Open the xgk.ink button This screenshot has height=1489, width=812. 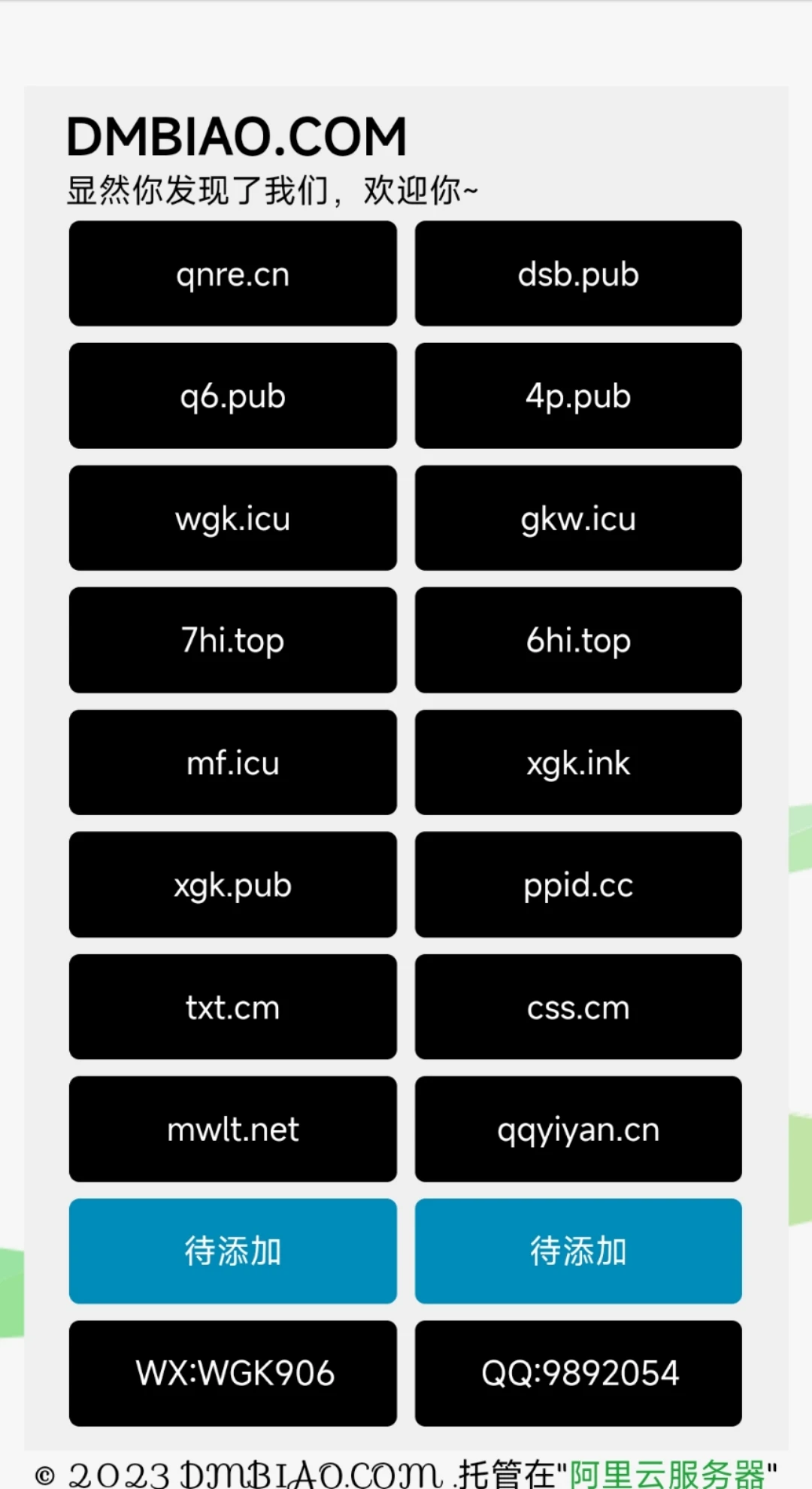[578, 763]
